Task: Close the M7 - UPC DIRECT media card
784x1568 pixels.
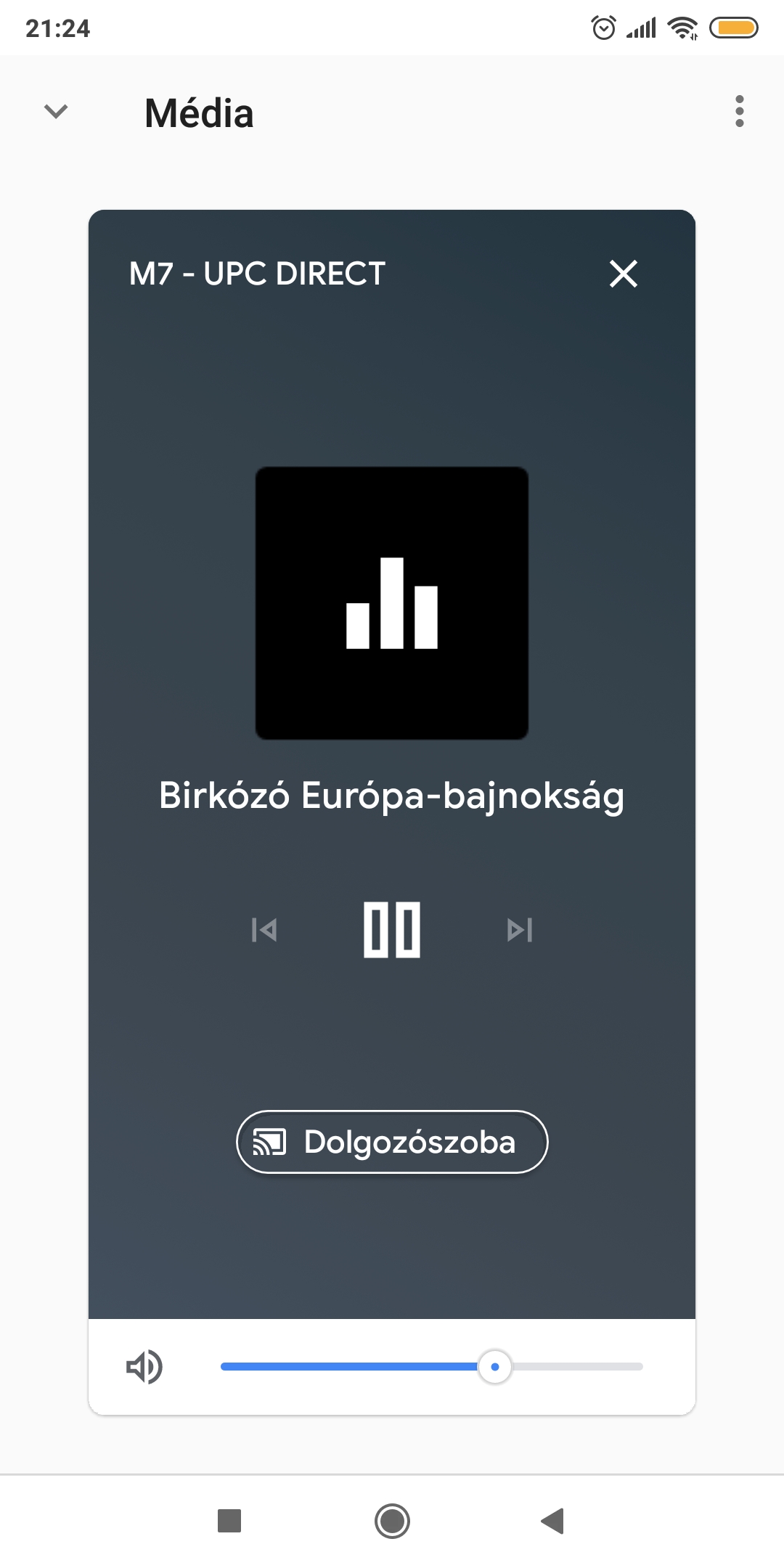Action: coord(624,274)
